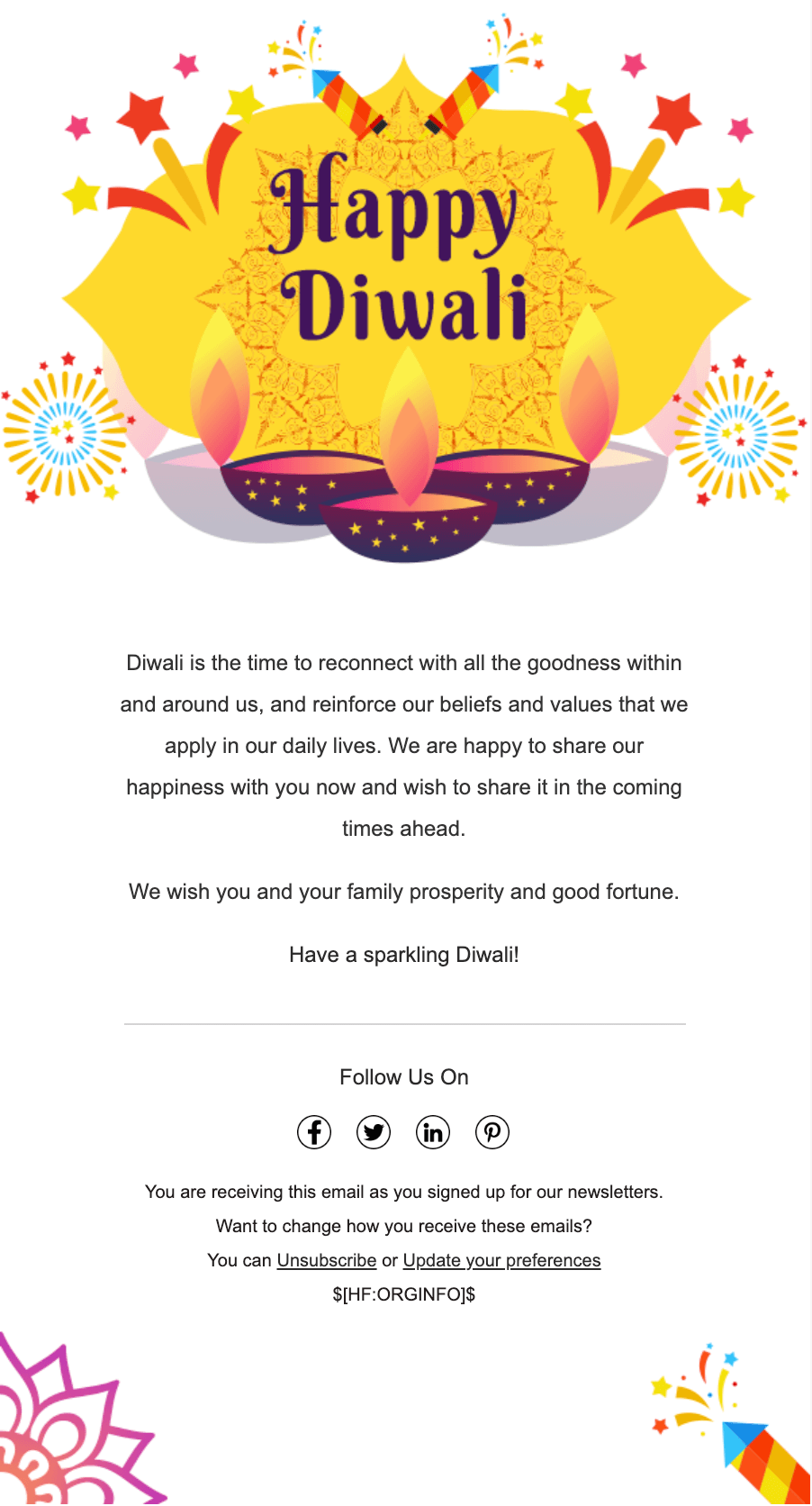Tap the Unsubscribe link

[x=327, y=1260]
